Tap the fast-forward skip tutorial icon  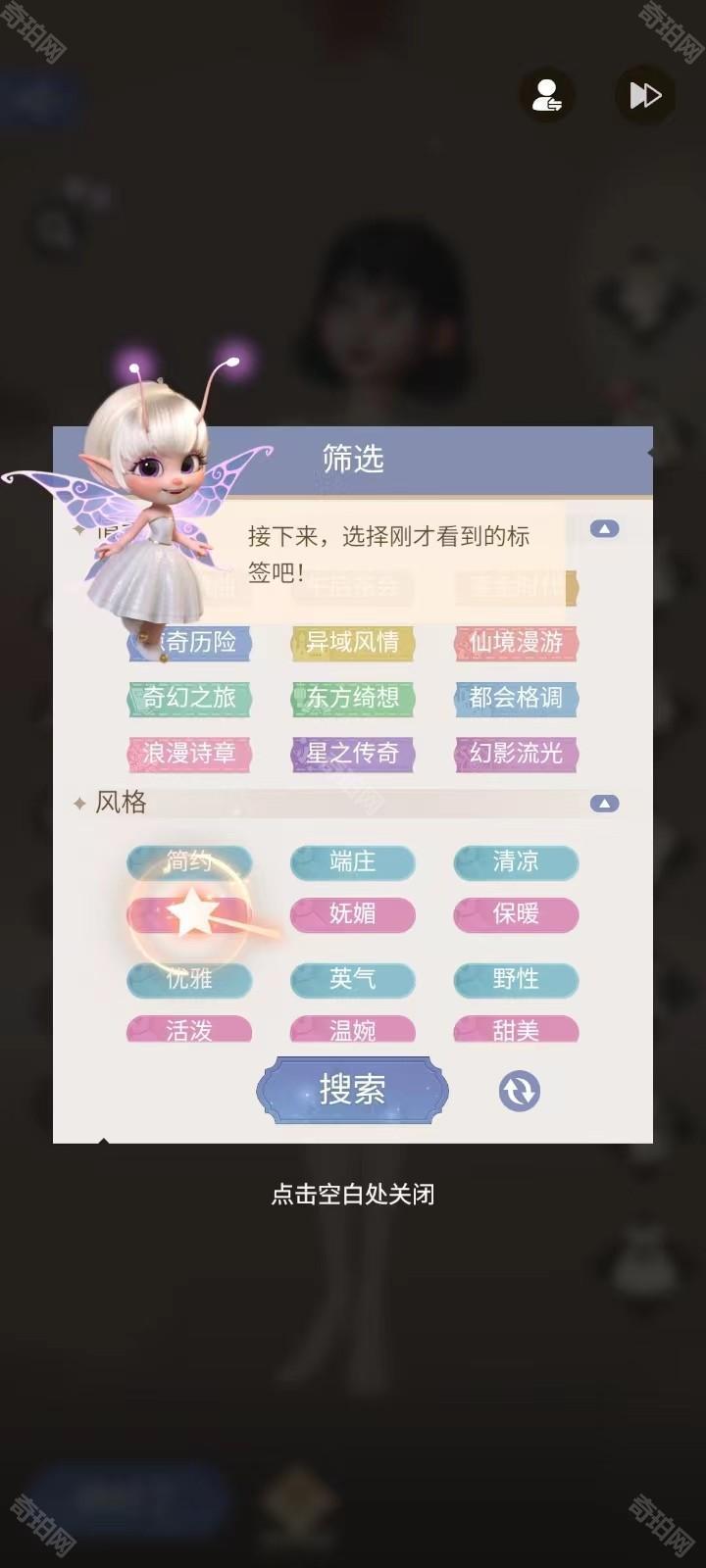tap(644, 95)
